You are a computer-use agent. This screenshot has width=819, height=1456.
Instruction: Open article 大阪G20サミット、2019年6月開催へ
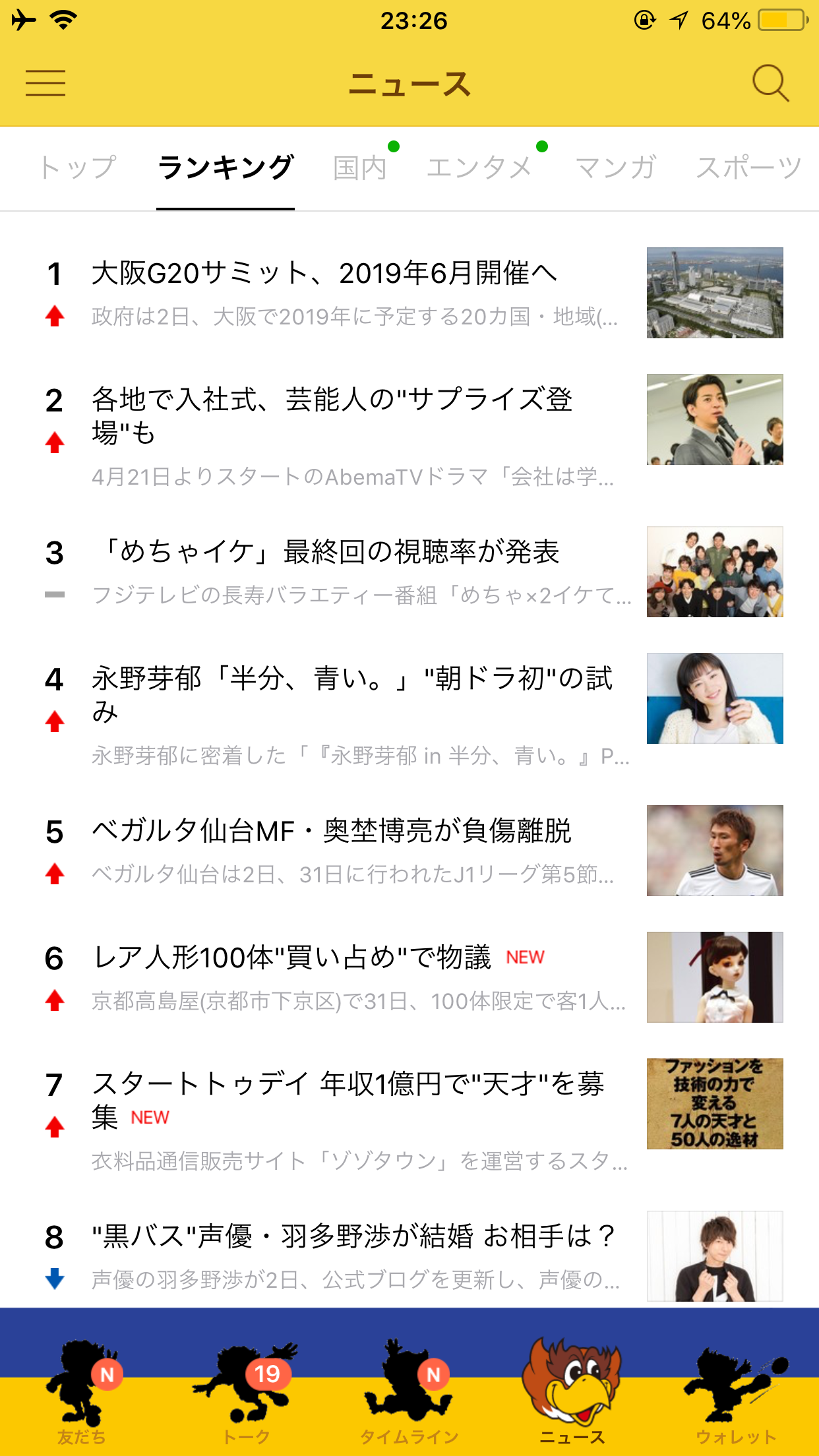[x=323, y=273]
